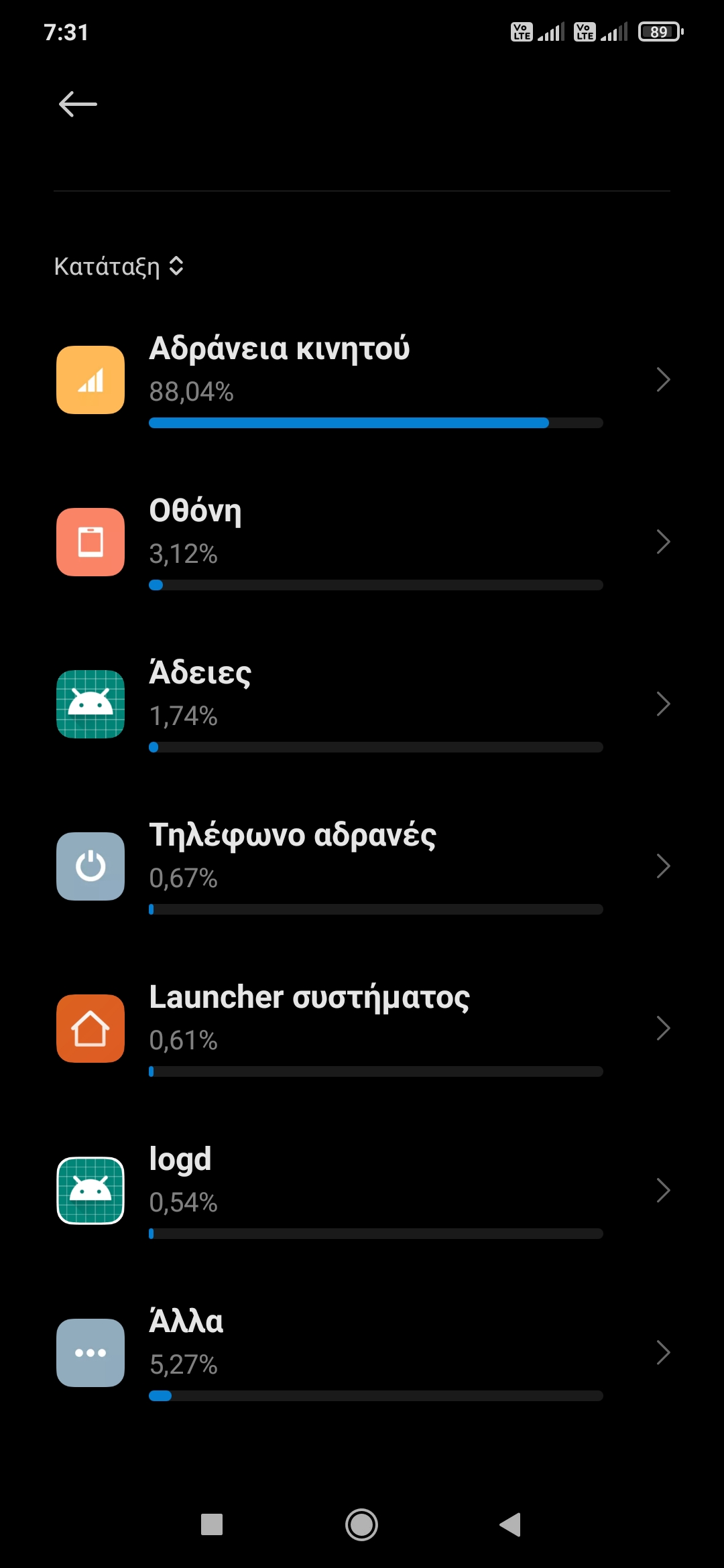View Launcher συστήματος battery usage
Viewport: 724px width, 1568px height.
pyautogui.click(x=362, y=1029)
